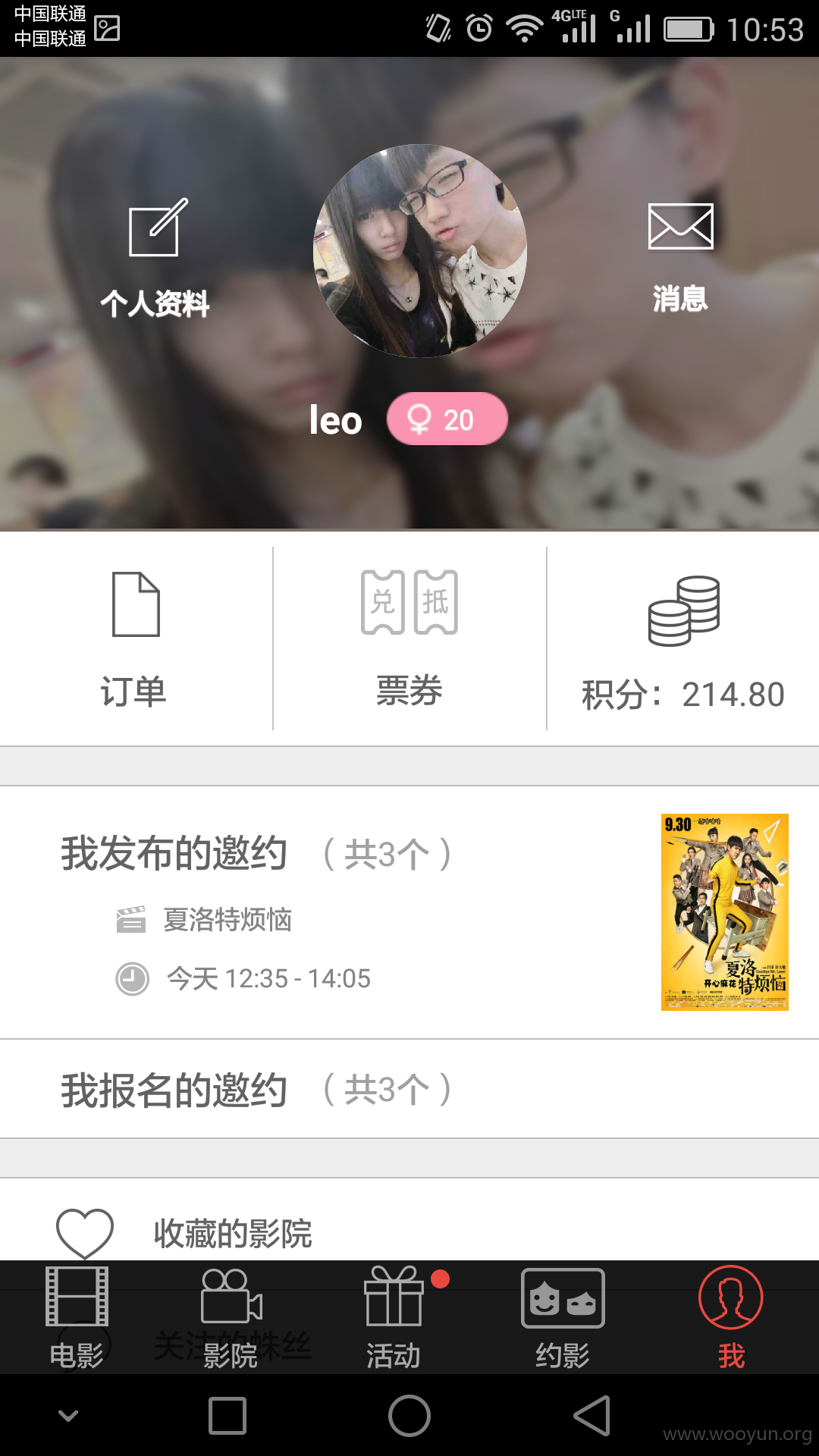
Task: Switch to the 活动 tab
Action: tap(394, 1318)
